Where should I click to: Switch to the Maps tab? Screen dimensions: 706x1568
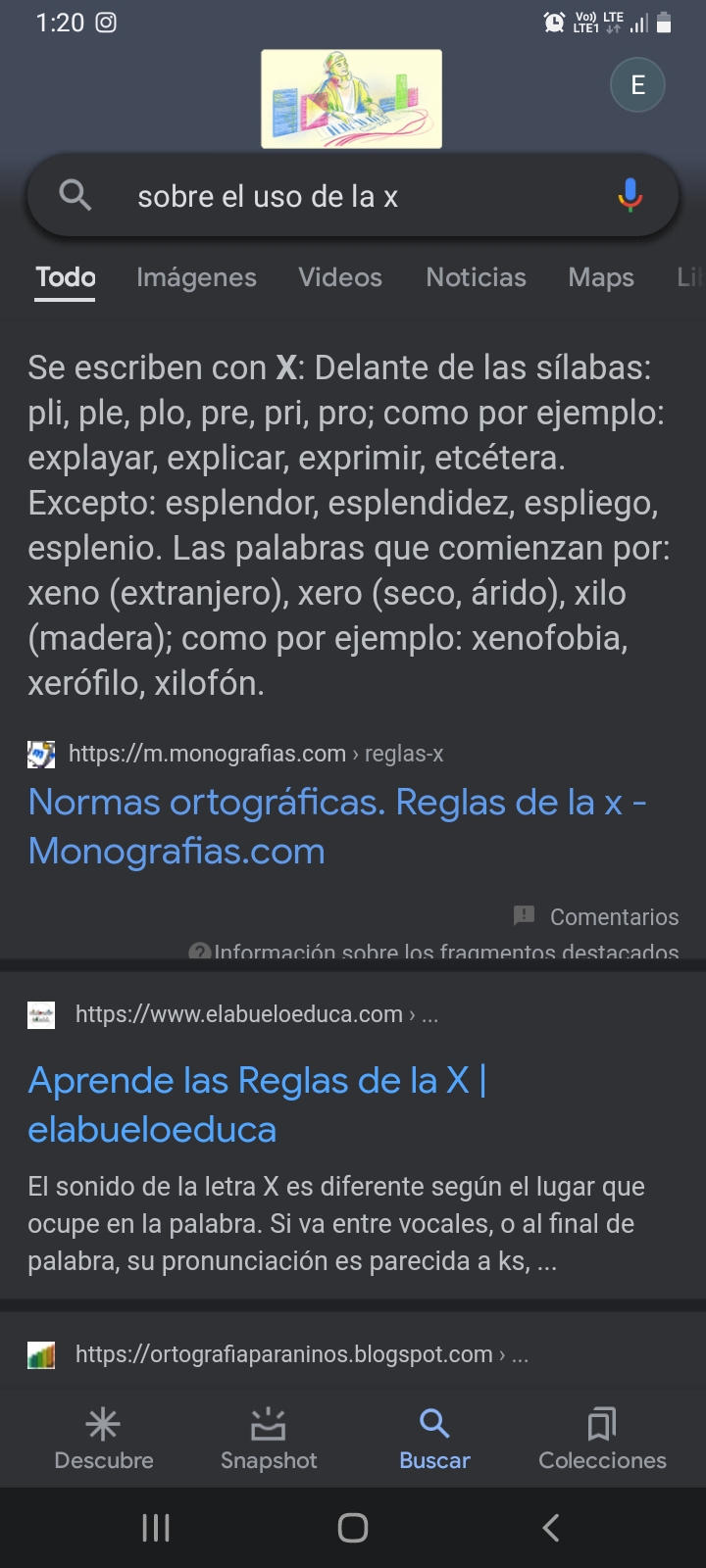point(601,277)
